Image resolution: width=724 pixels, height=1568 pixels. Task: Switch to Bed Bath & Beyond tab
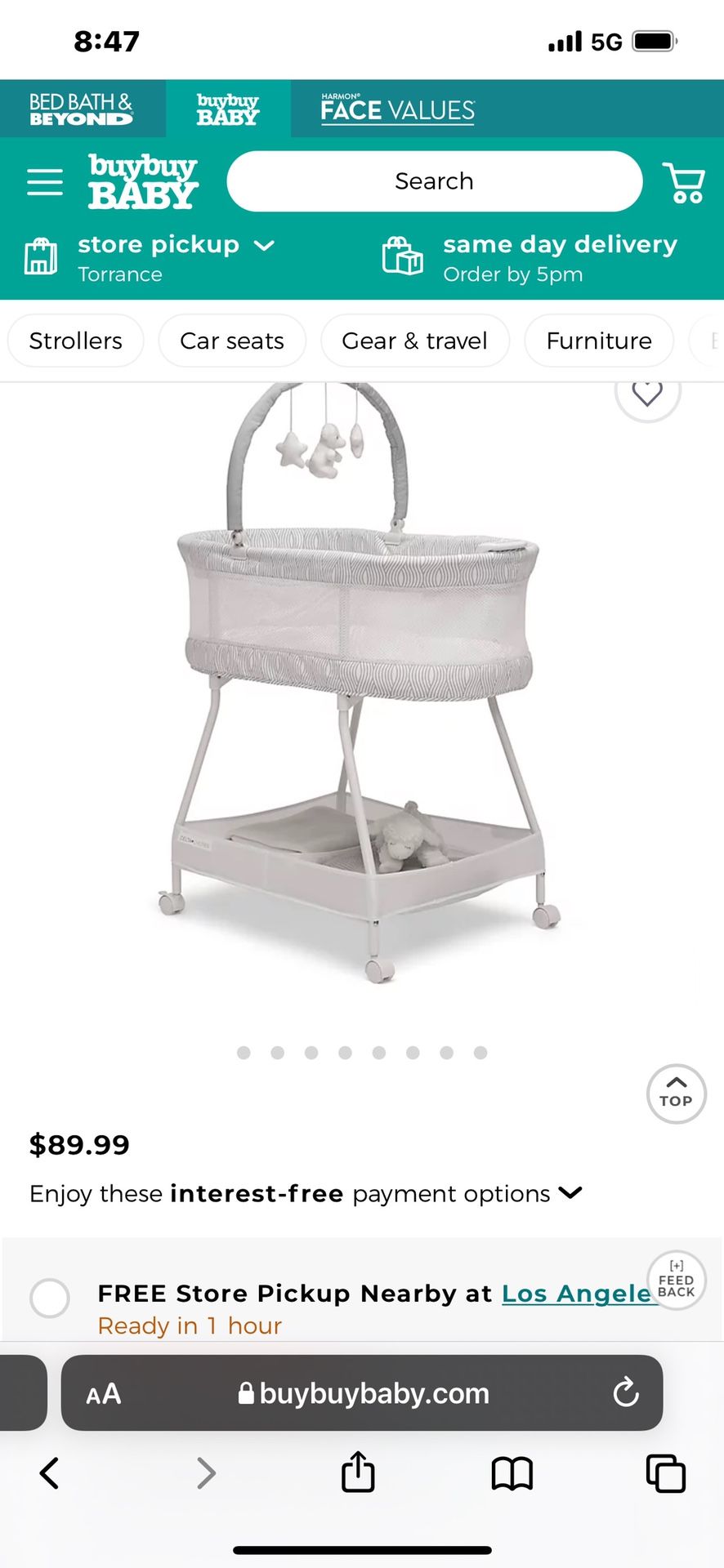(x=82, y=109)
